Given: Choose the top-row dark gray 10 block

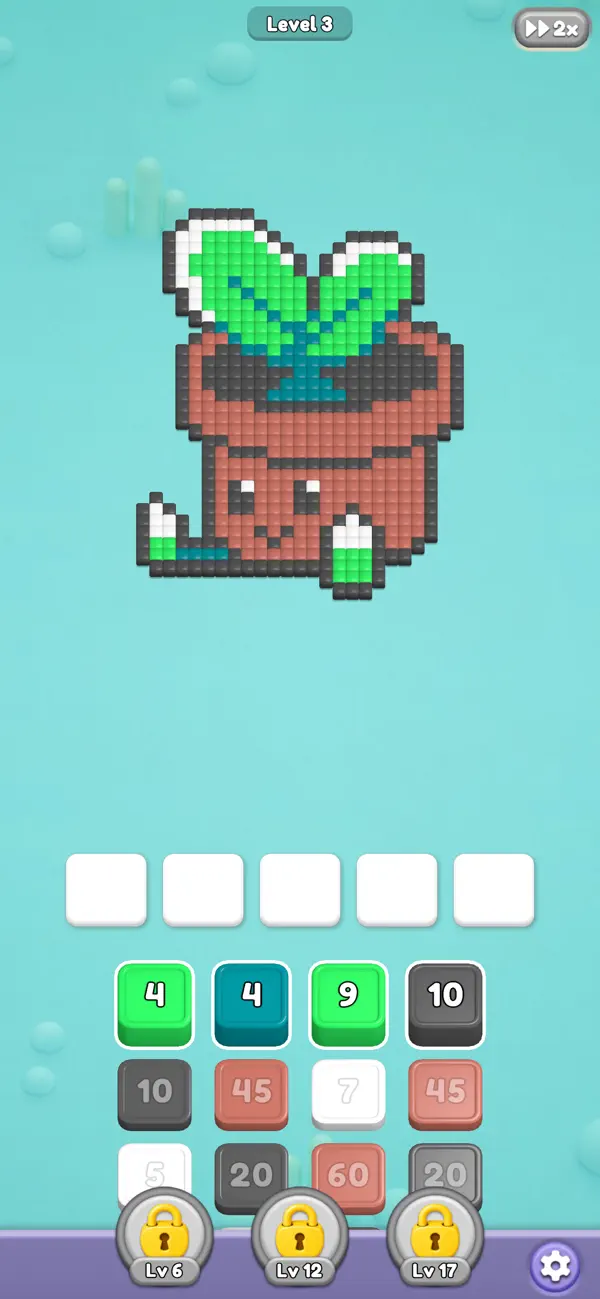Looking at the screenshot, I should coord(446,1004).
